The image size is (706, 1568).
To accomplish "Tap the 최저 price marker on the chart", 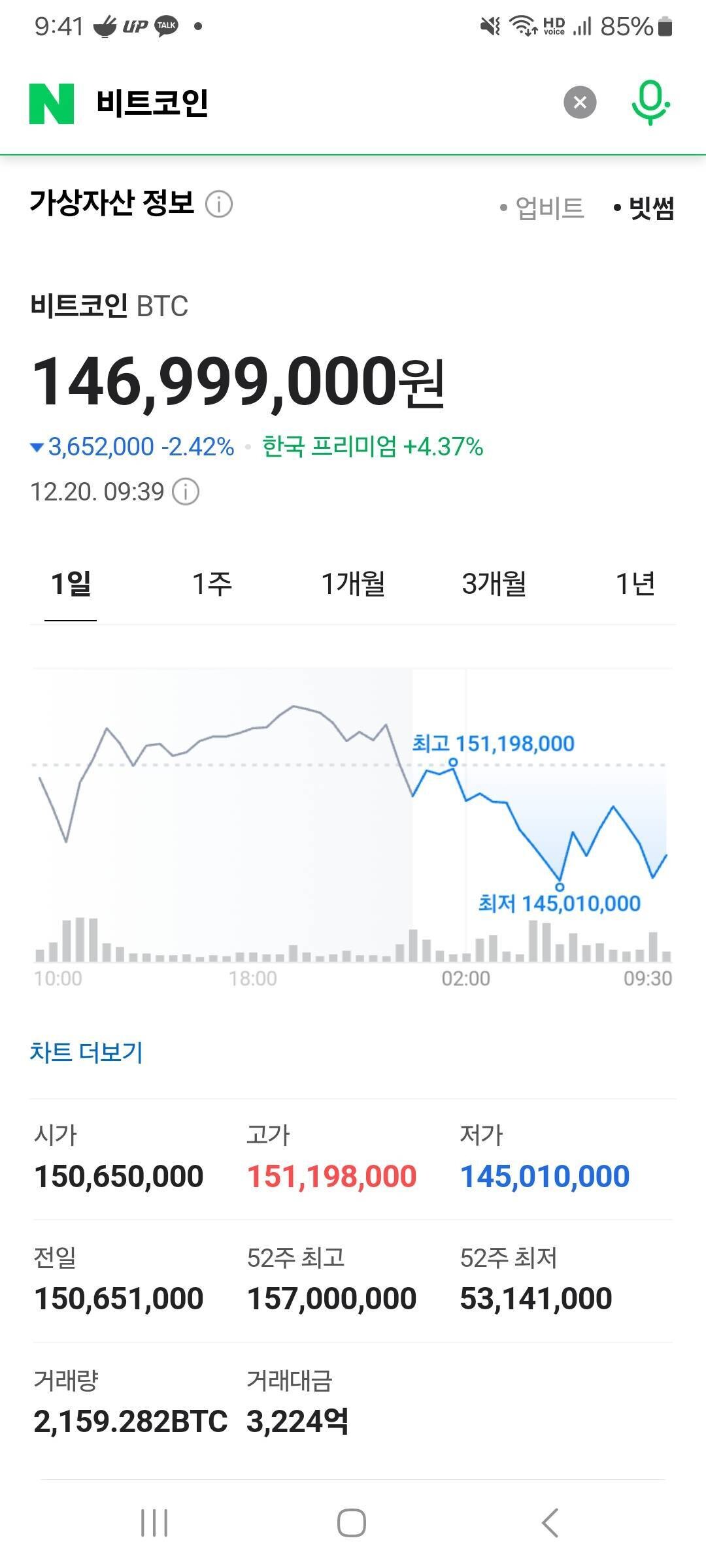I will coord(559,885).
